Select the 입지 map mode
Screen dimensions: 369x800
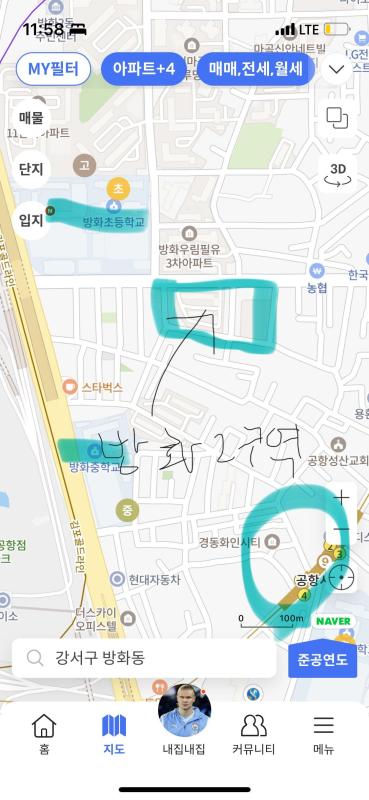tap(32, 220)
